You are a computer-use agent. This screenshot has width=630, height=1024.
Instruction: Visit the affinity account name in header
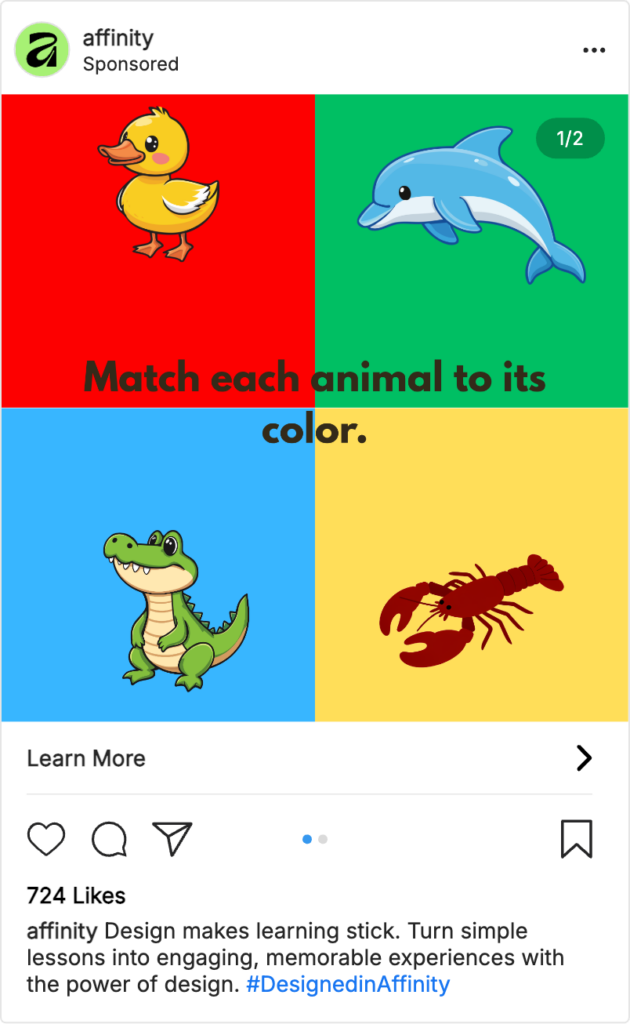pyautogui.click(x=118, y=39)
